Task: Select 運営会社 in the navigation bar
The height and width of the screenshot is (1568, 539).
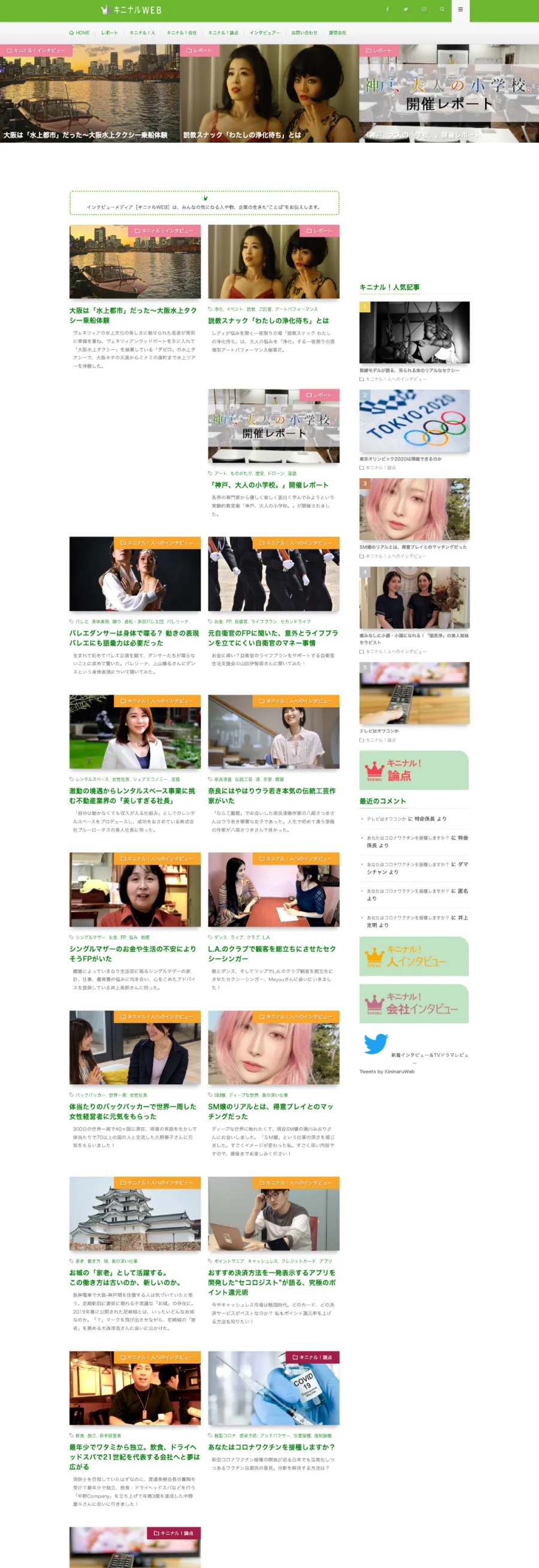Action: point(337,33)
